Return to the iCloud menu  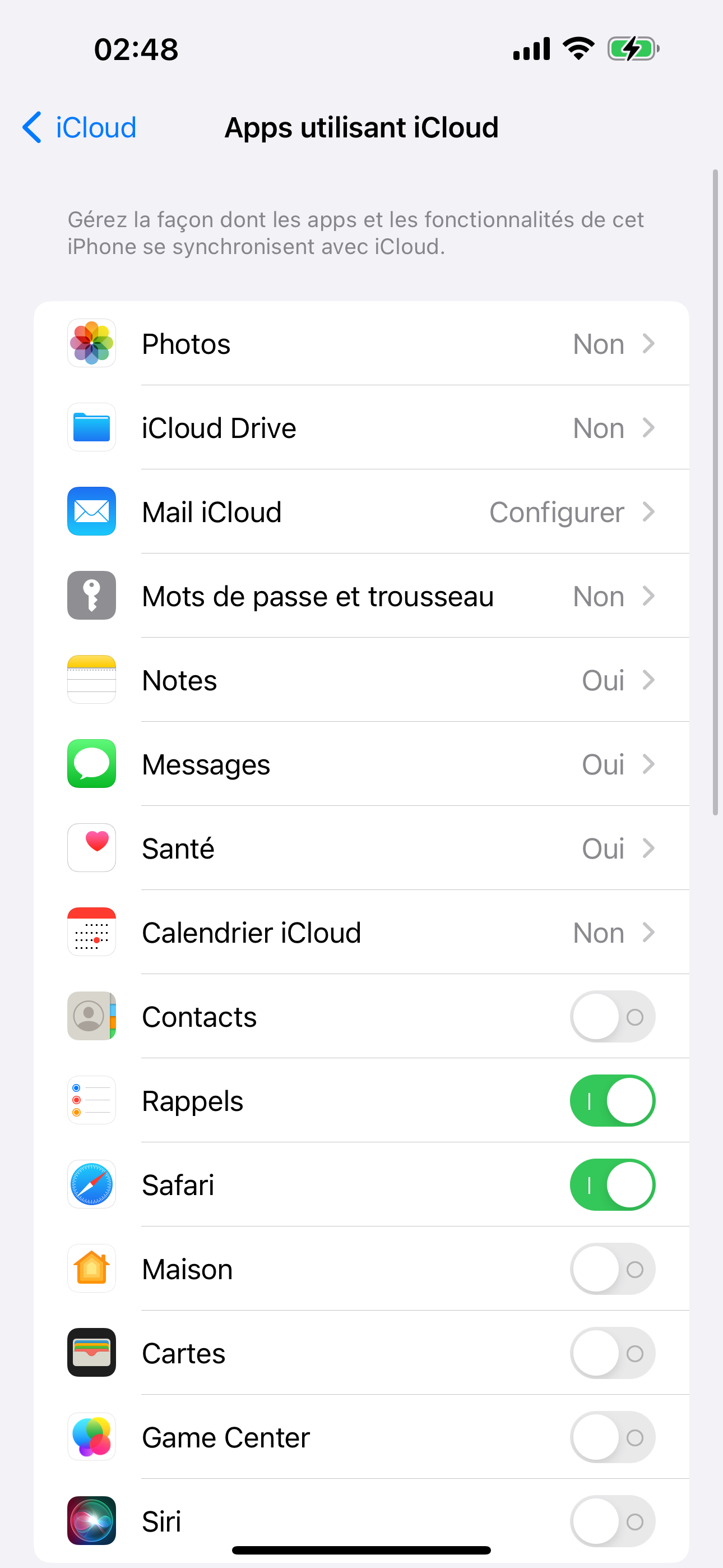[x=77, y=127]
